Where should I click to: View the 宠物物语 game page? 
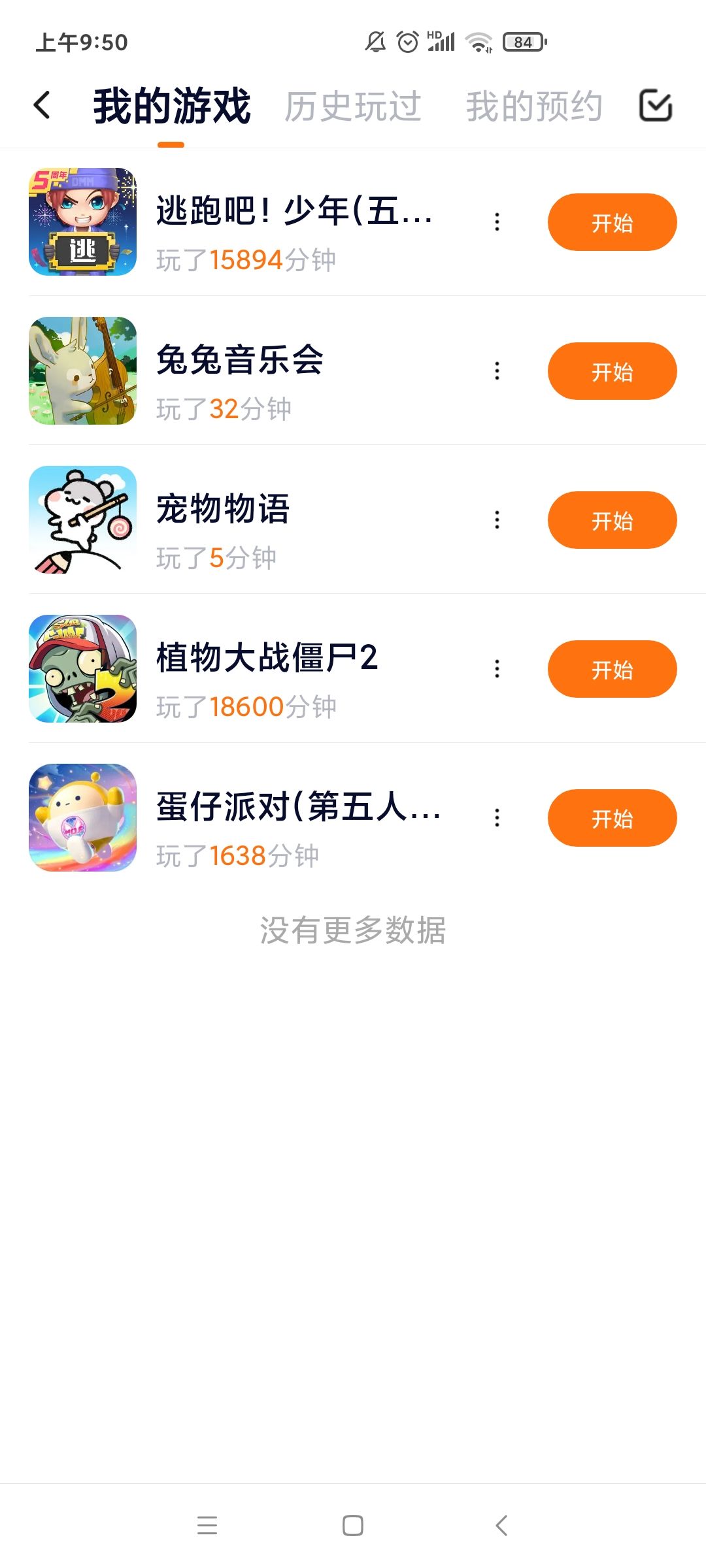tap(222, 509)
